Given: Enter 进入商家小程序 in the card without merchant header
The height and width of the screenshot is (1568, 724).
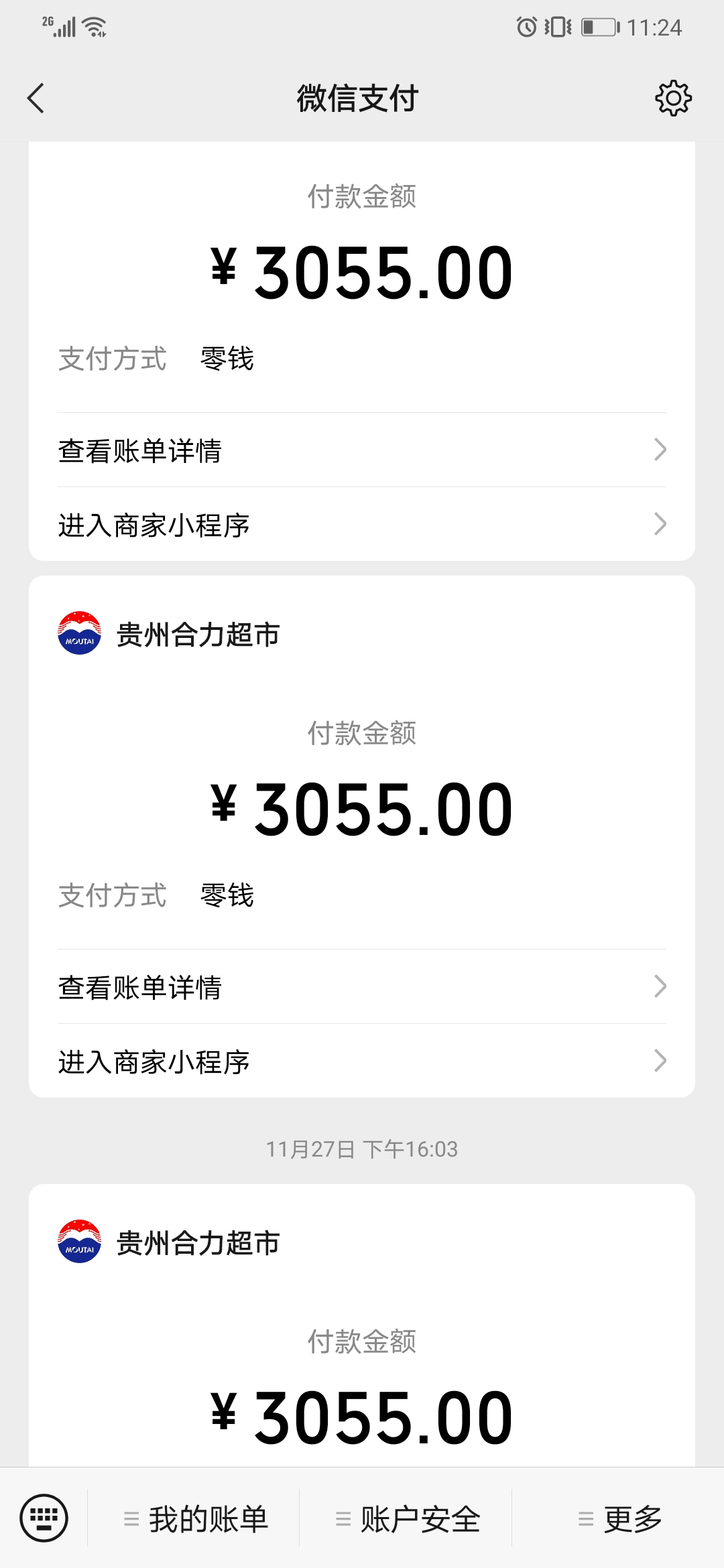Looking at the screenshot, I should click(362, 525).
